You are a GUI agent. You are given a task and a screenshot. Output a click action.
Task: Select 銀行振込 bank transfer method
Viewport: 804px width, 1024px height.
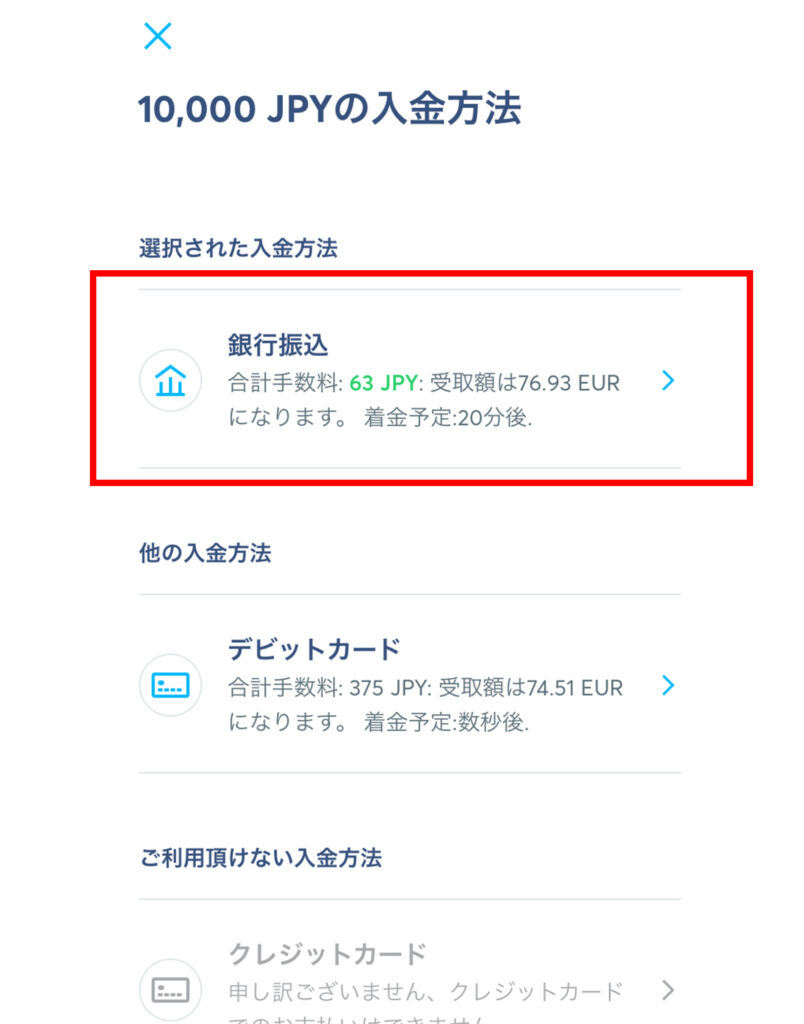(410, 380)
